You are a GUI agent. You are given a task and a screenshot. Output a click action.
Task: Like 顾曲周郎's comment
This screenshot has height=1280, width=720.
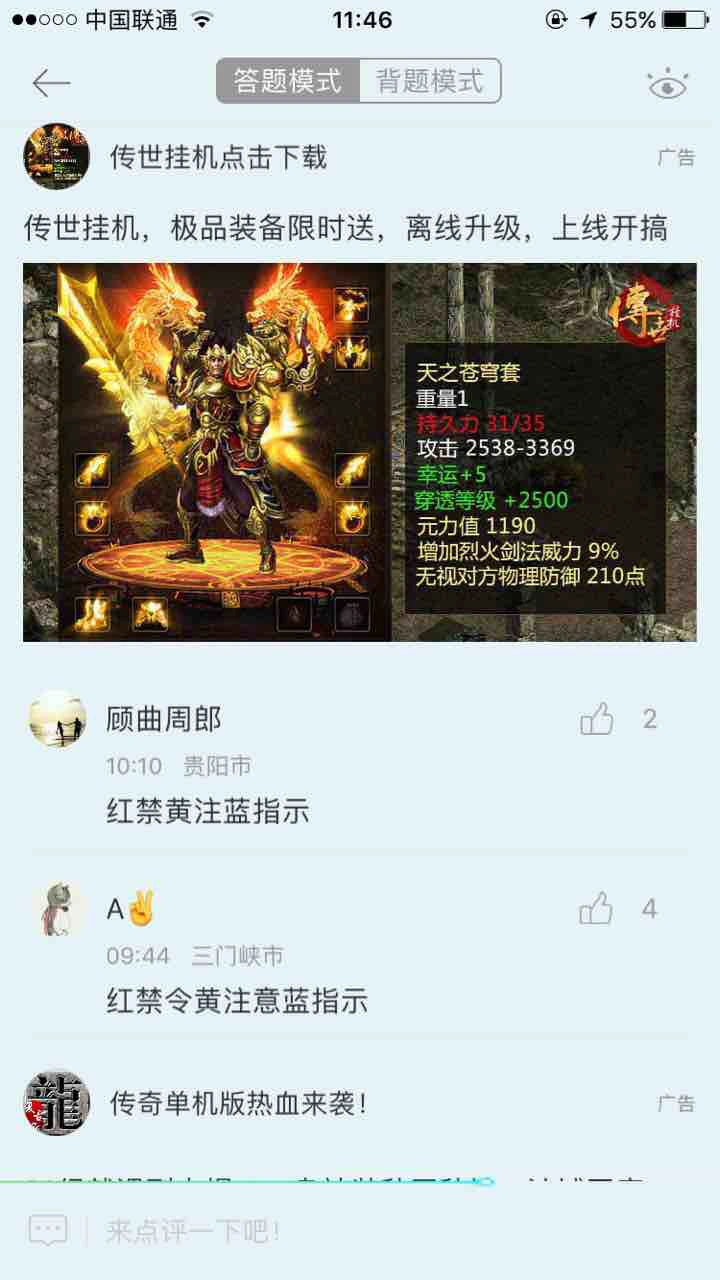pyautogui.click(x=597, y=719)
